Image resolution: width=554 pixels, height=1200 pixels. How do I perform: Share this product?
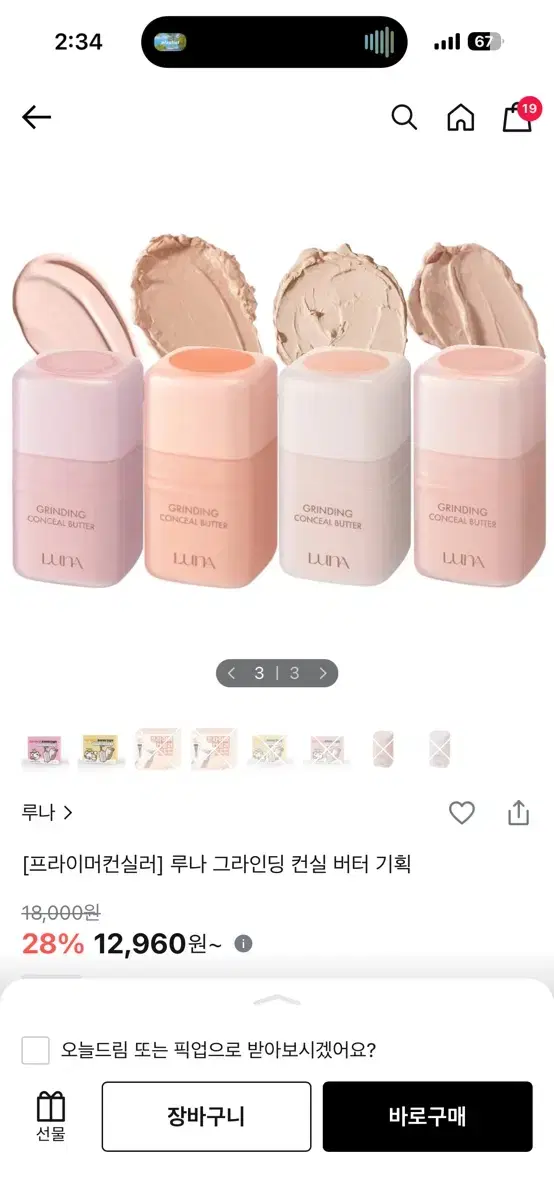518,813
